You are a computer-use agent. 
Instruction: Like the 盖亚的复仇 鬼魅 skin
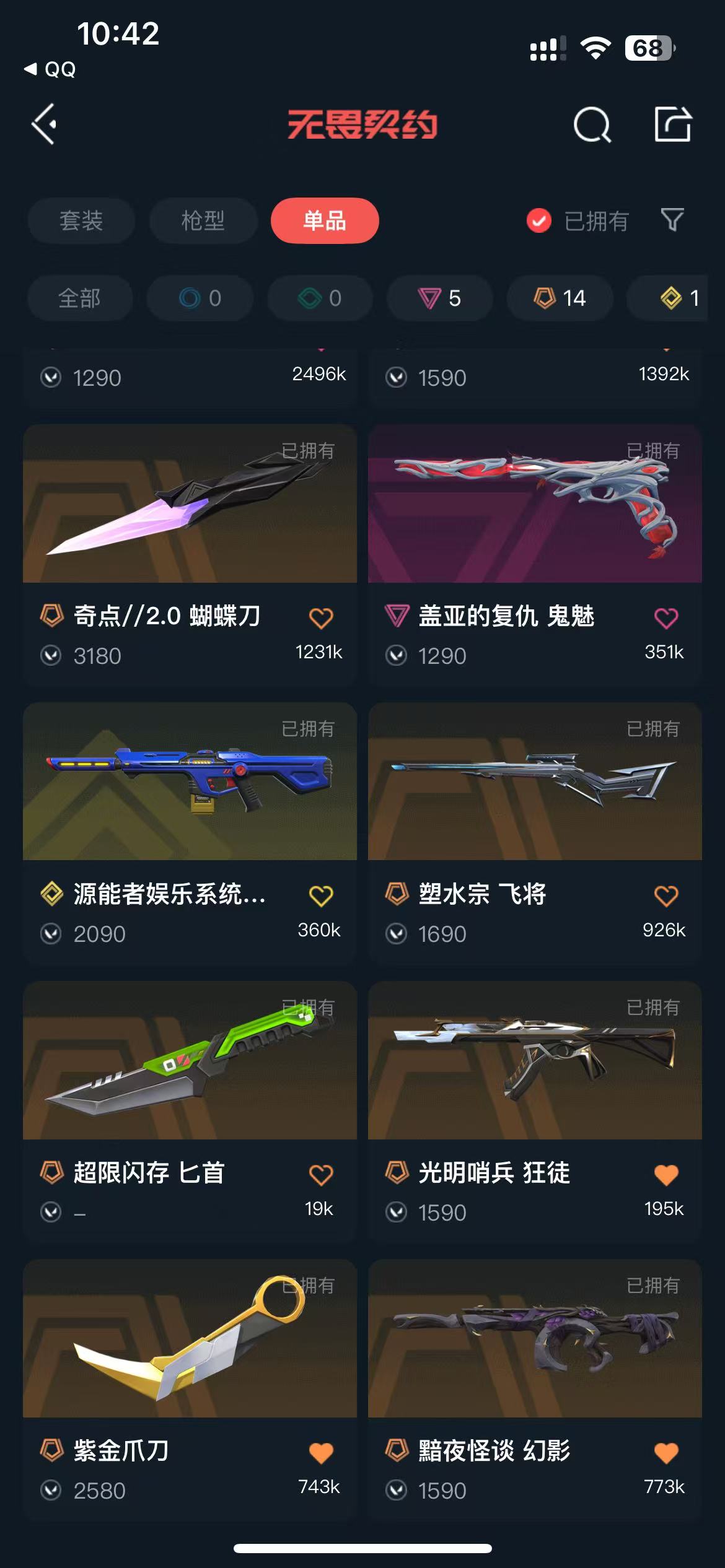coord(666,617)
